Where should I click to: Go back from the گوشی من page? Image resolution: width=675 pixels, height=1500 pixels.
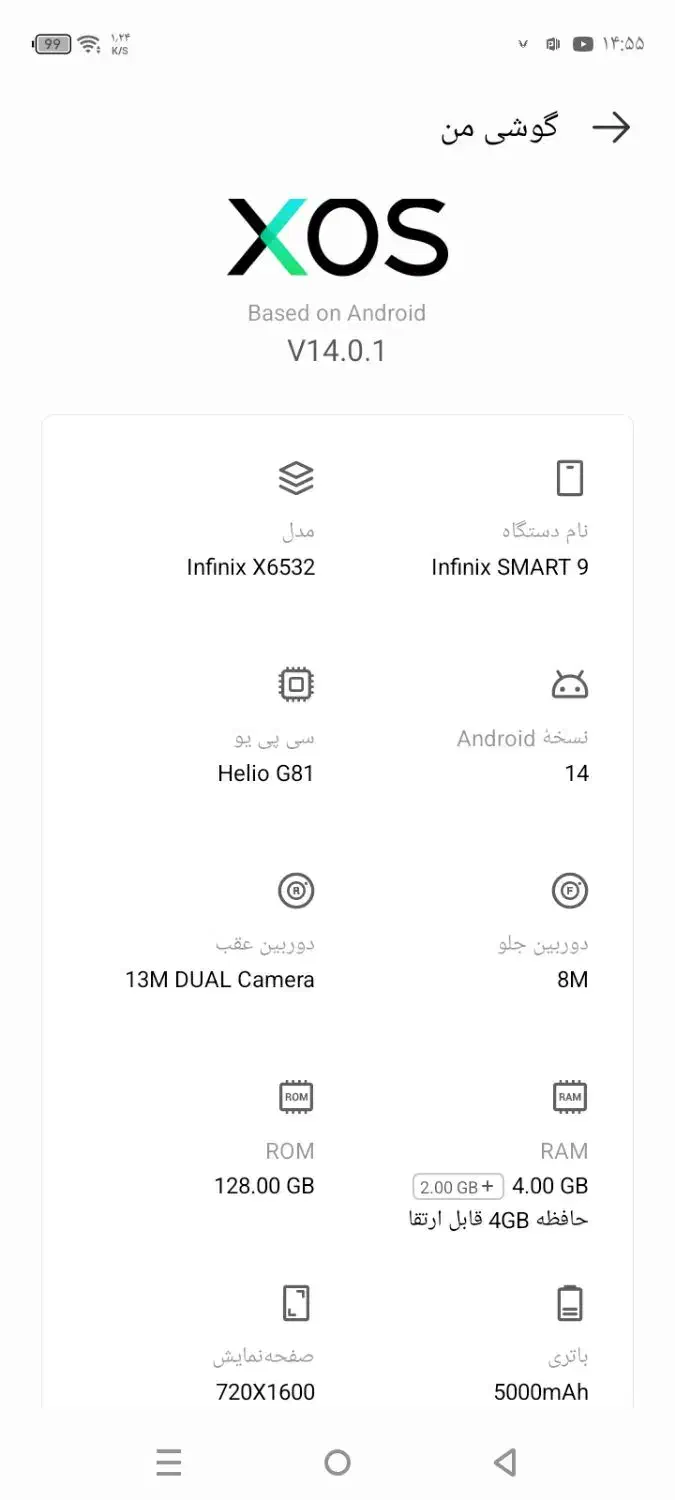[611, 127]
